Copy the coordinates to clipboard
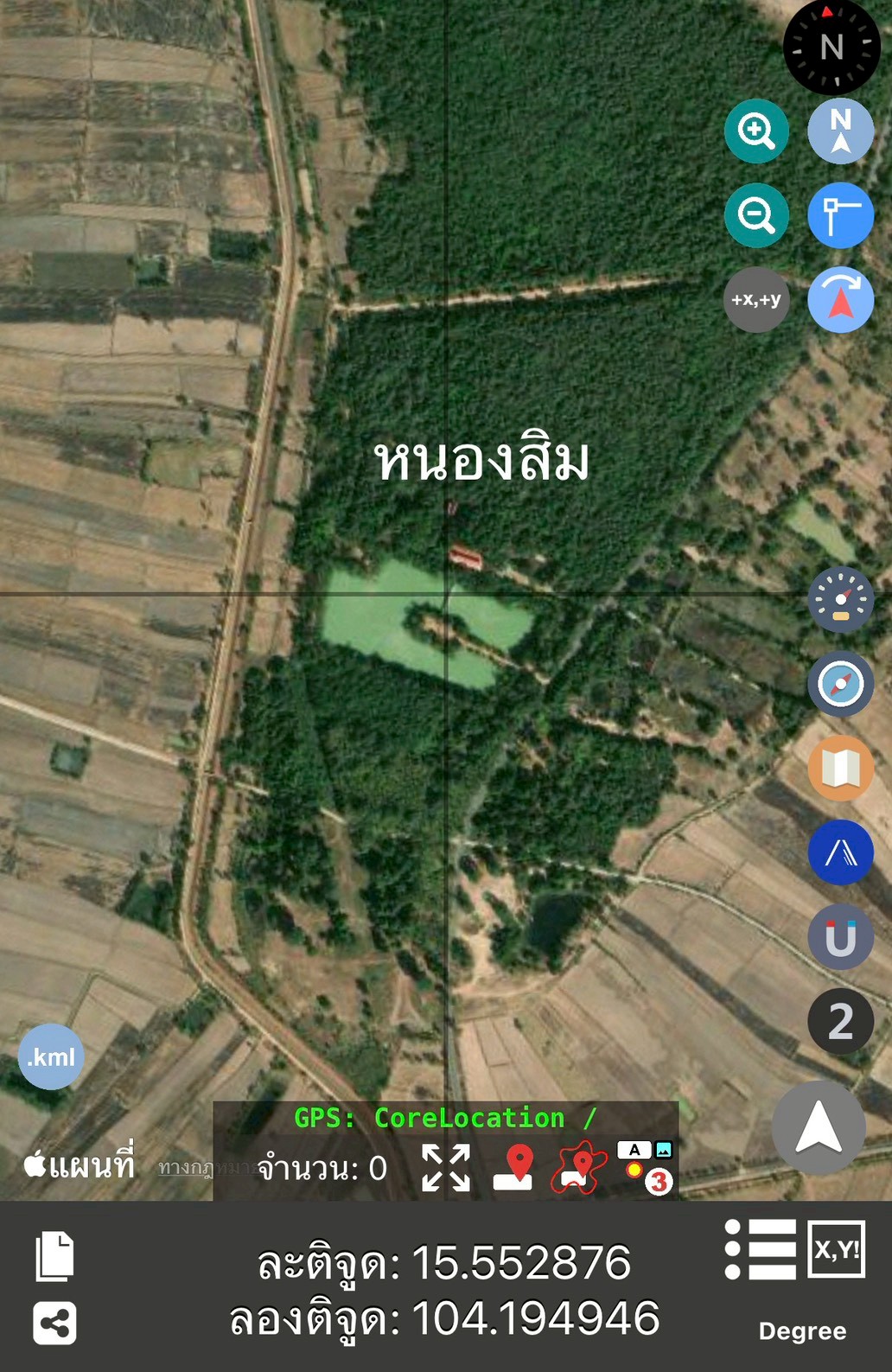Viewport: 892px width, 1372px height. [x=54, y=1256]
